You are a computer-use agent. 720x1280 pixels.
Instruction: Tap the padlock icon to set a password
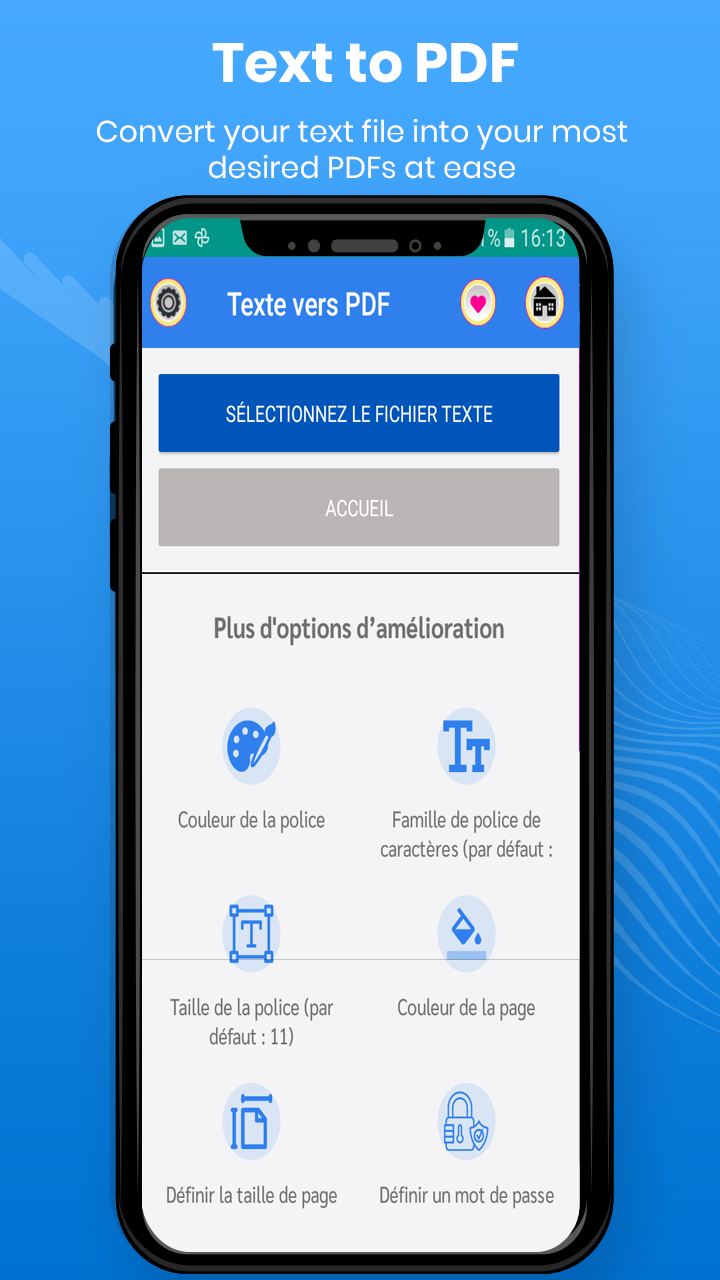pyautogui.click(x=466, y=1120)
